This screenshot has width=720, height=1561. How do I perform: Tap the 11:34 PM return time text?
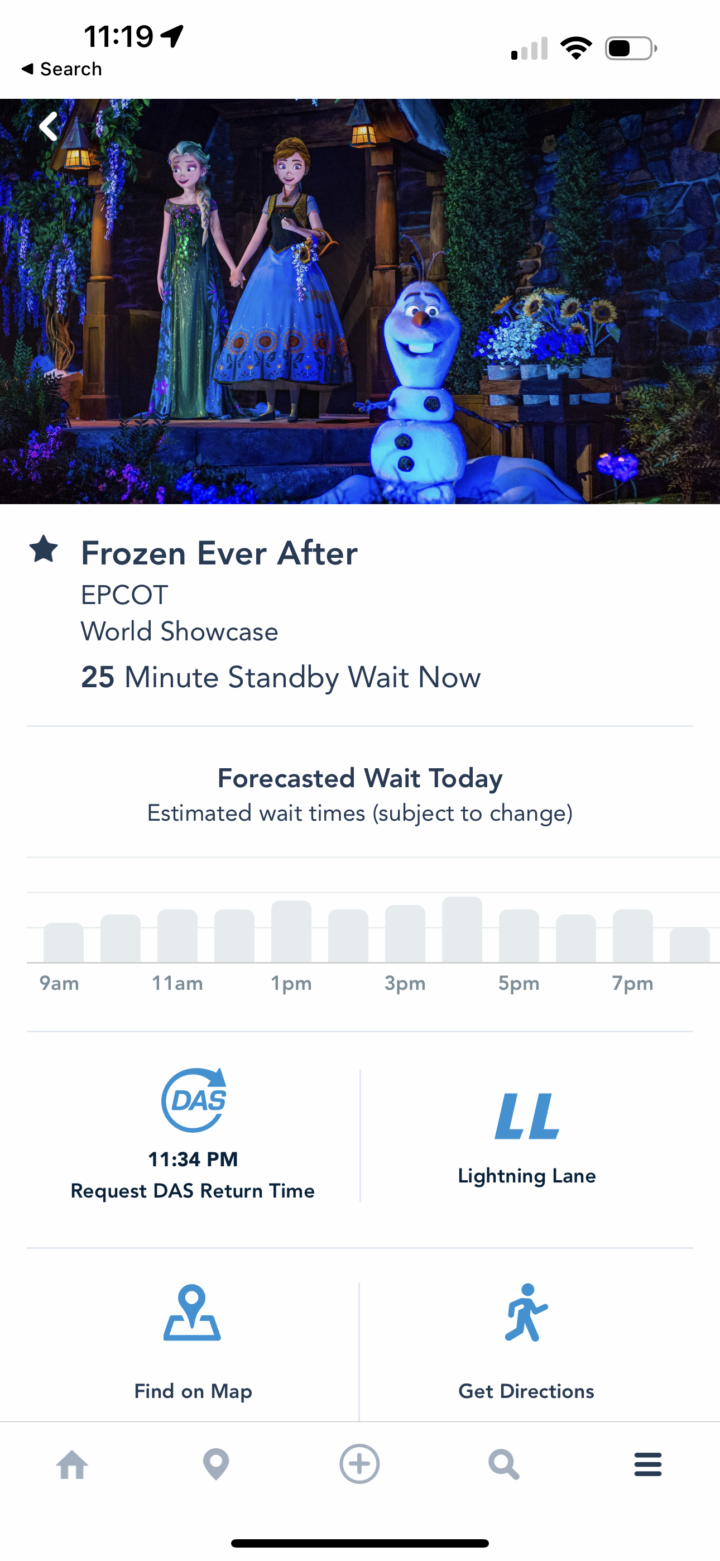(193, 1159)
